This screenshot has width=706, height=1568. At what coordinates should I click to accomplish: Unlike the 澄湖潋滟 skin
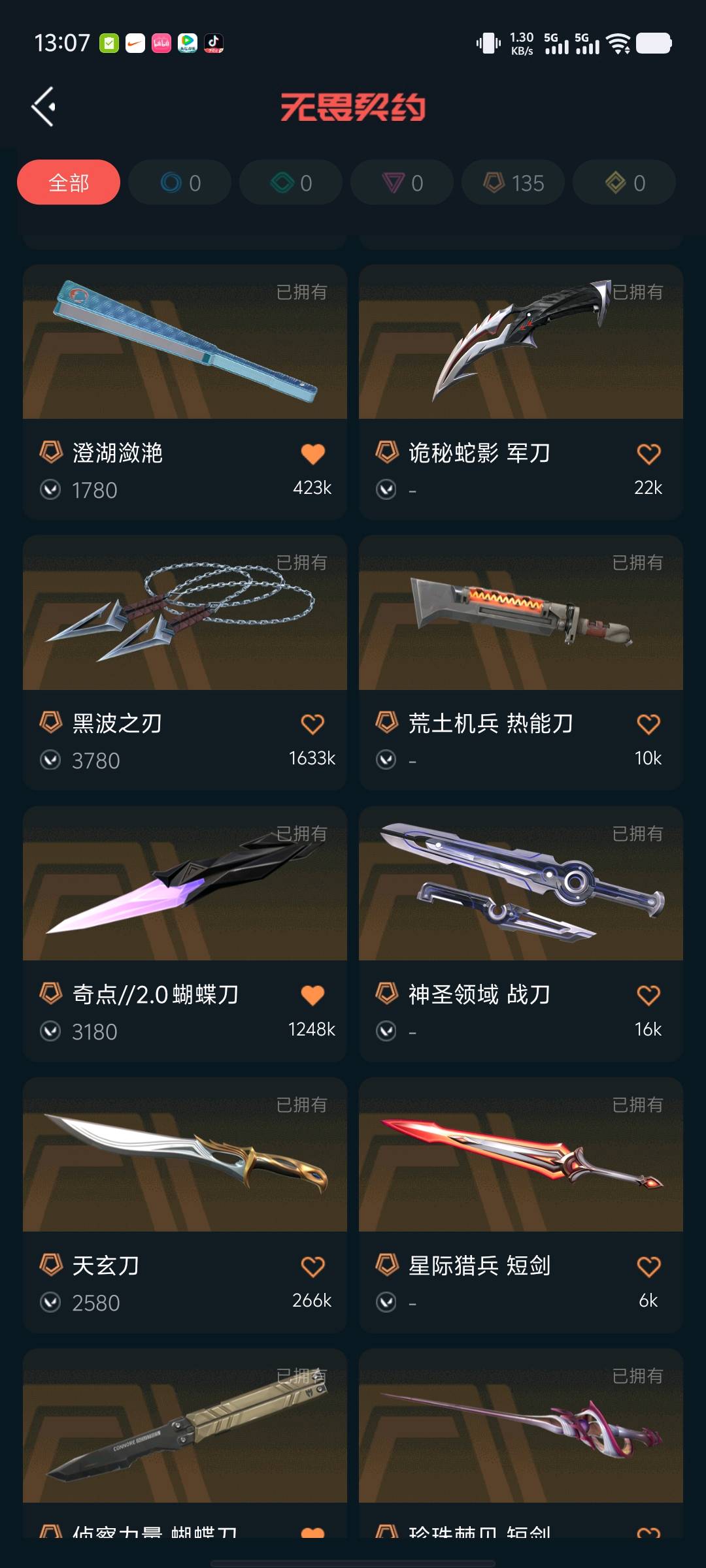(312, 453)
